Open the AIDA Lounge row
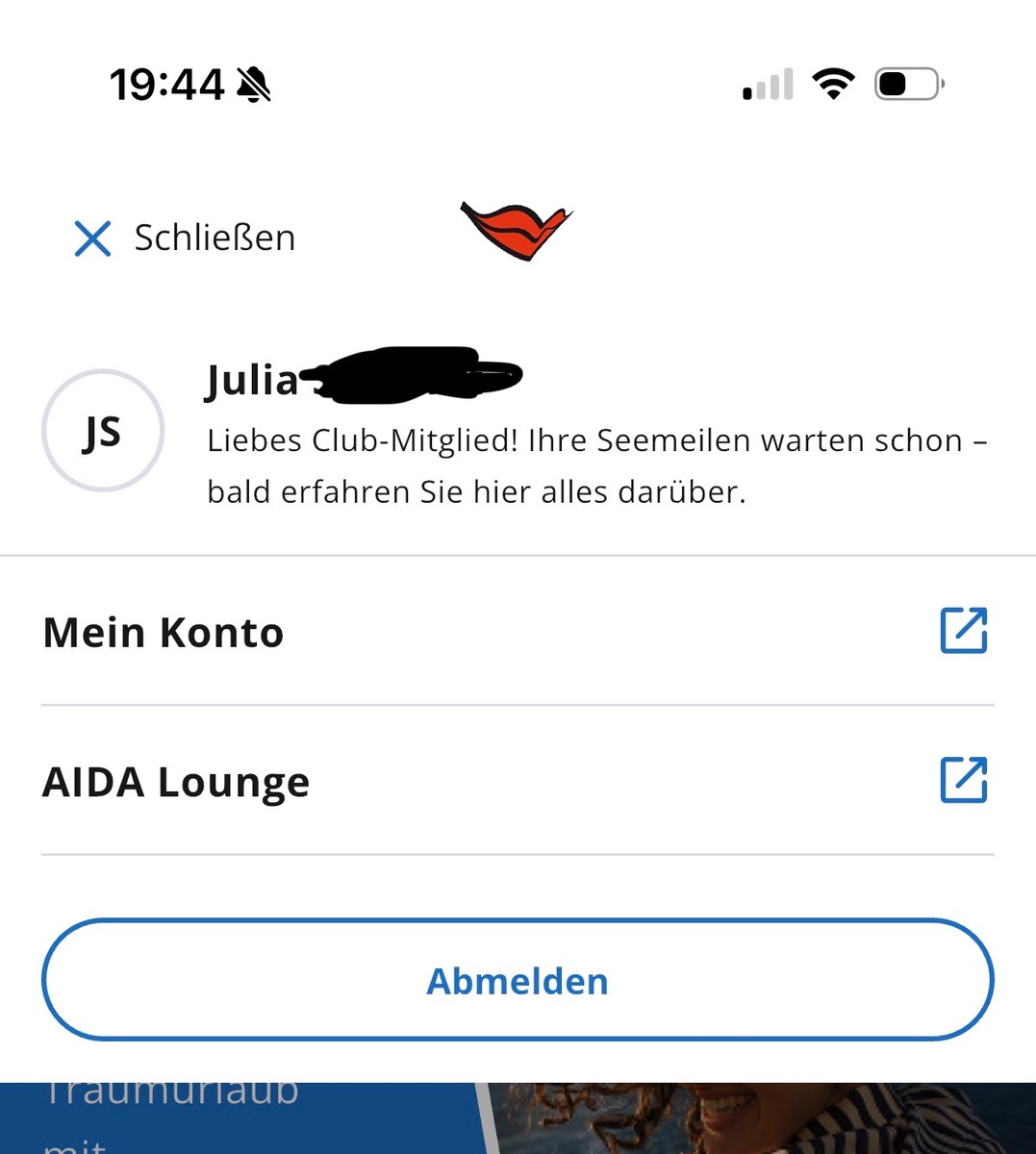The image size is (1036, 1154). (x=518, y=781)
